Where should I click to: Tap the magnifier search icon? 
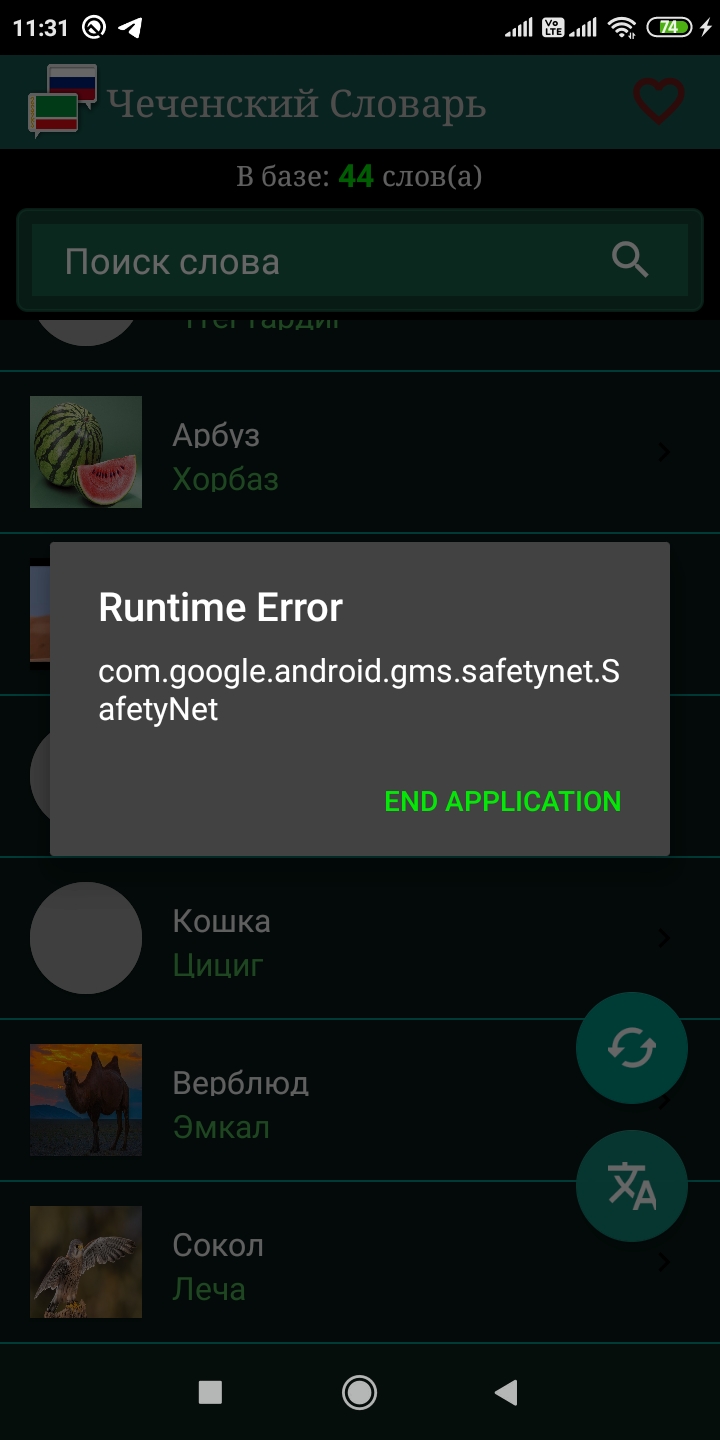[630, 260]
